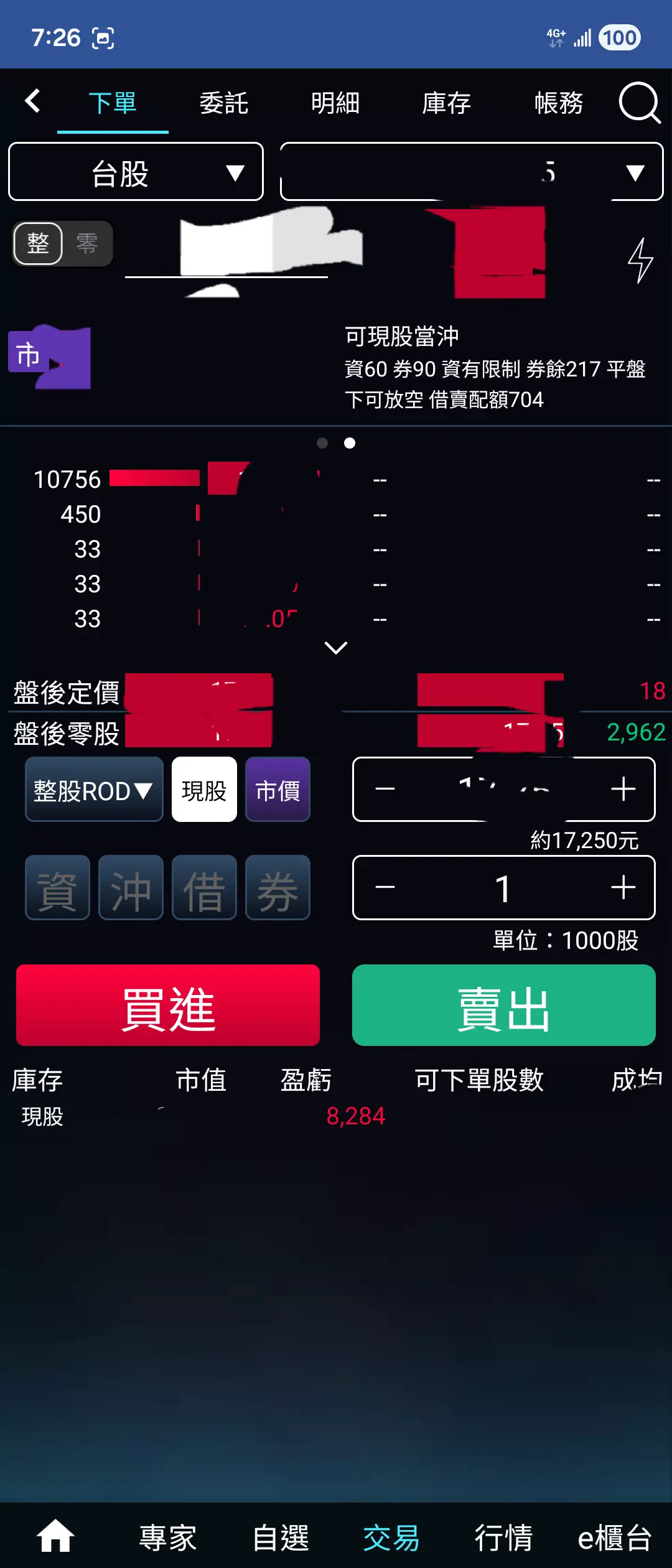Open the 自選 watchlist tab
The image size is (672, 1568).
[281, 1537]
